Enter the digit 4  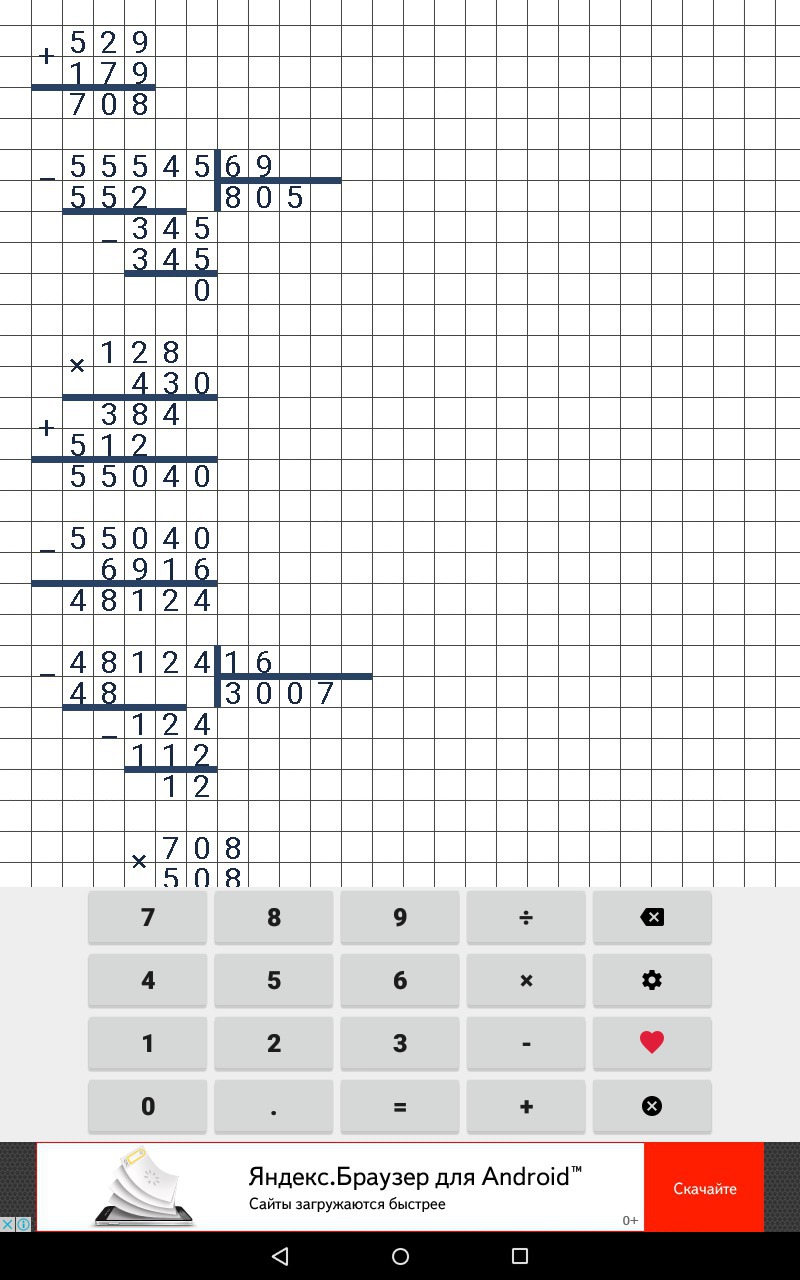point(148,980)
